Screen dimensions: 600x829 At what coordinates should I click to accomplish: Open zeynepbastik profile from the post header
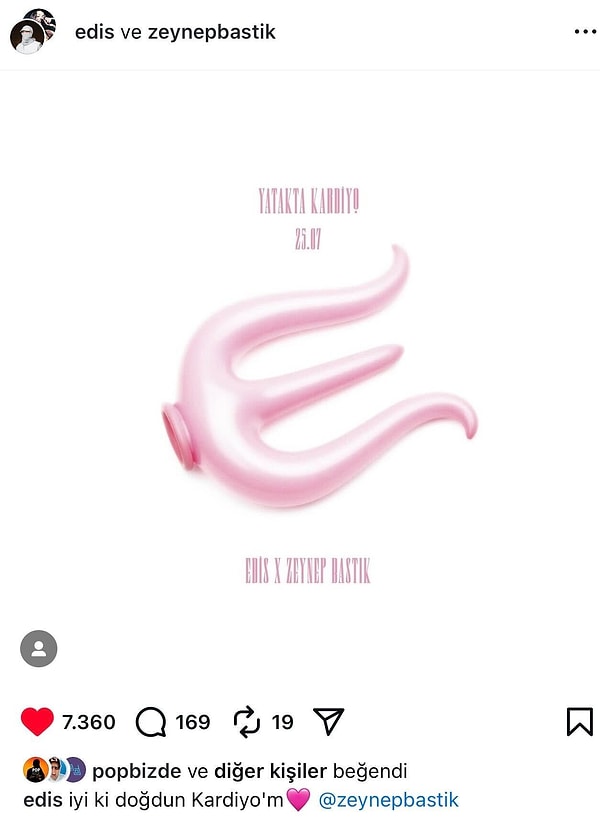click(211, 32)
